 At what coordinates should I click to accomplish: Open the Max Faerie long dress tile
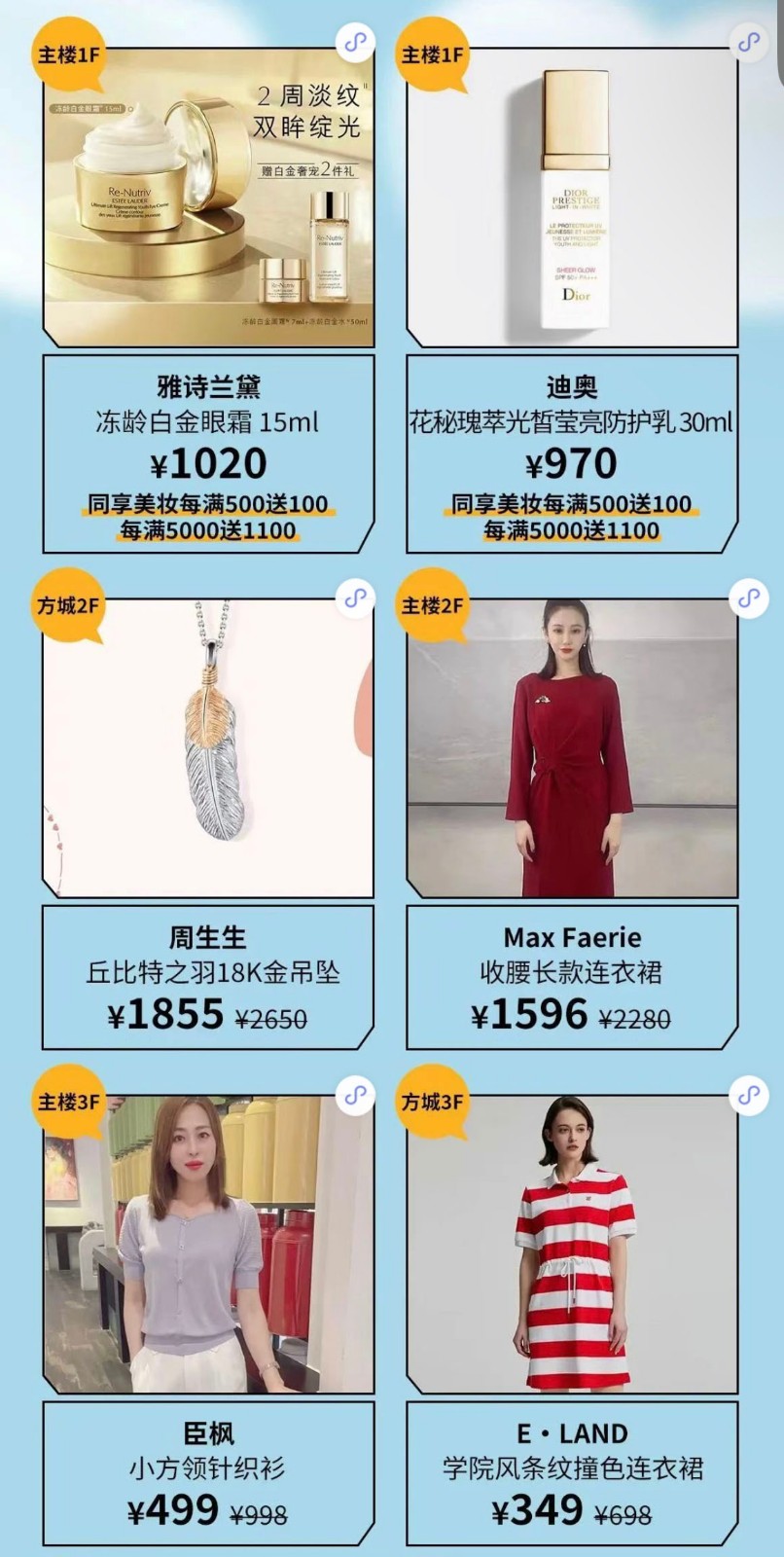(572, 749)
